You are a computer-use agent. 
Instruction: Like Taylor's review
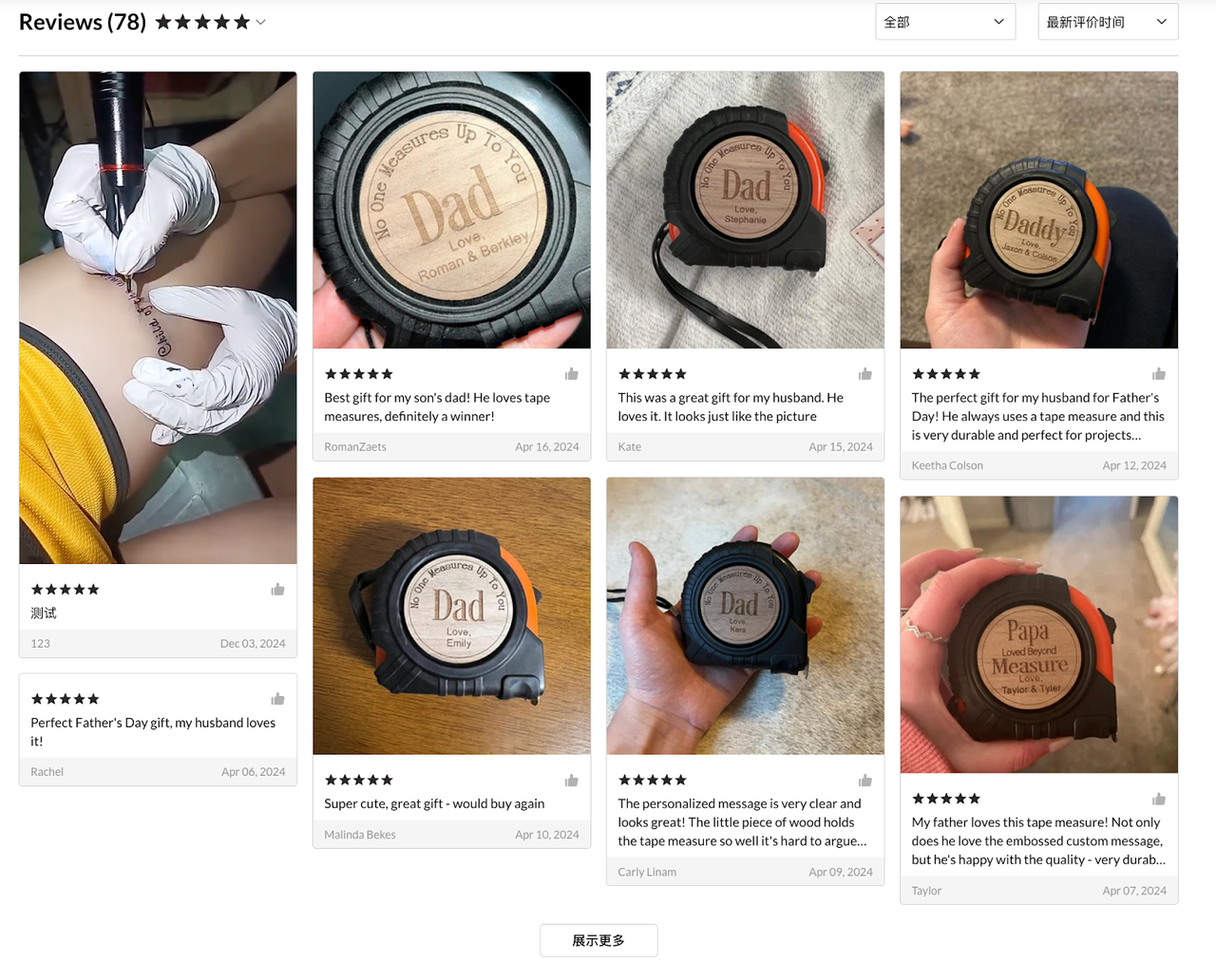[x=1158, y=800]
